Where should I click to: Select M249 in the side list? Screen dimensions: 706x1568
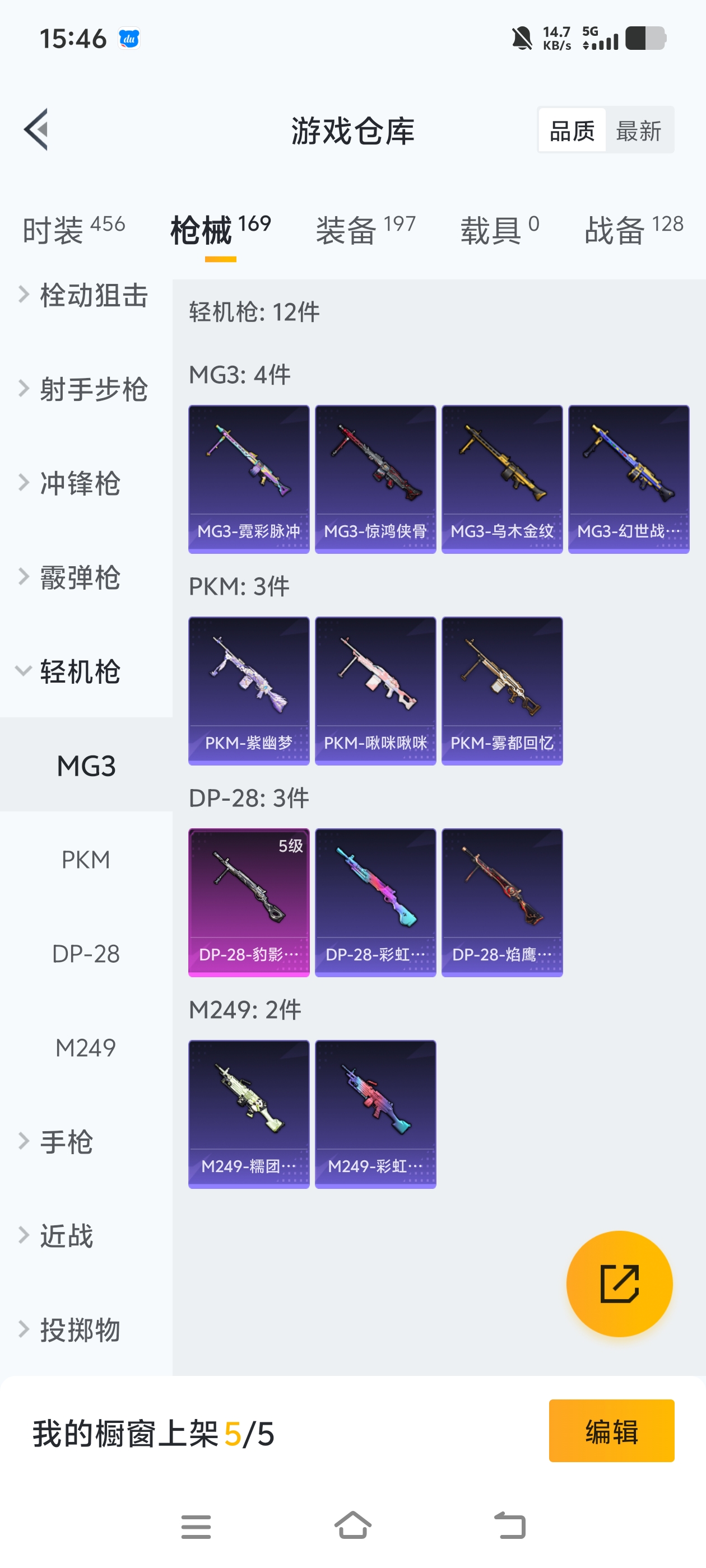(x=86, y=1048)
